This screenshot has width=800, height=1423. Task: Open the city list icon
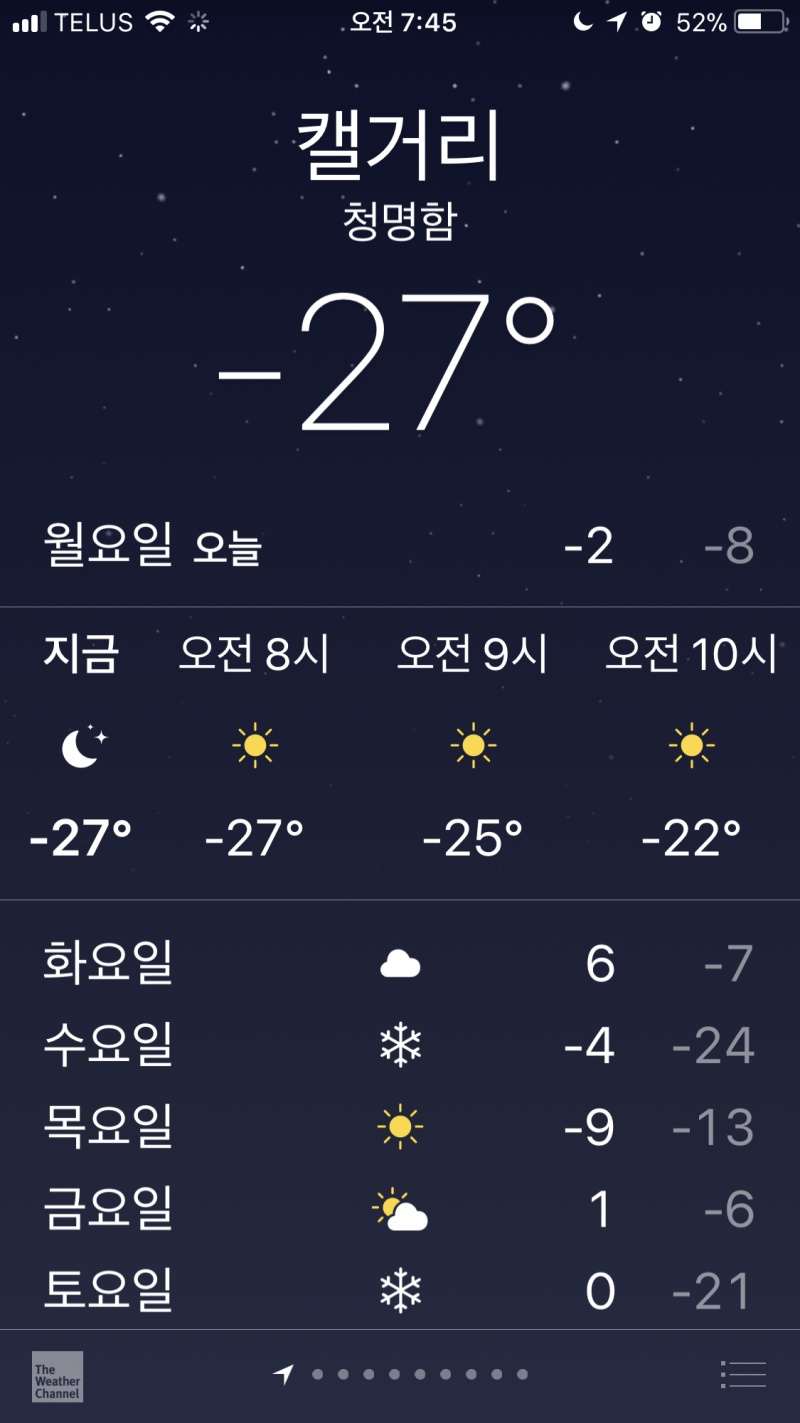pyautogui.click(x=743, y=1375)
